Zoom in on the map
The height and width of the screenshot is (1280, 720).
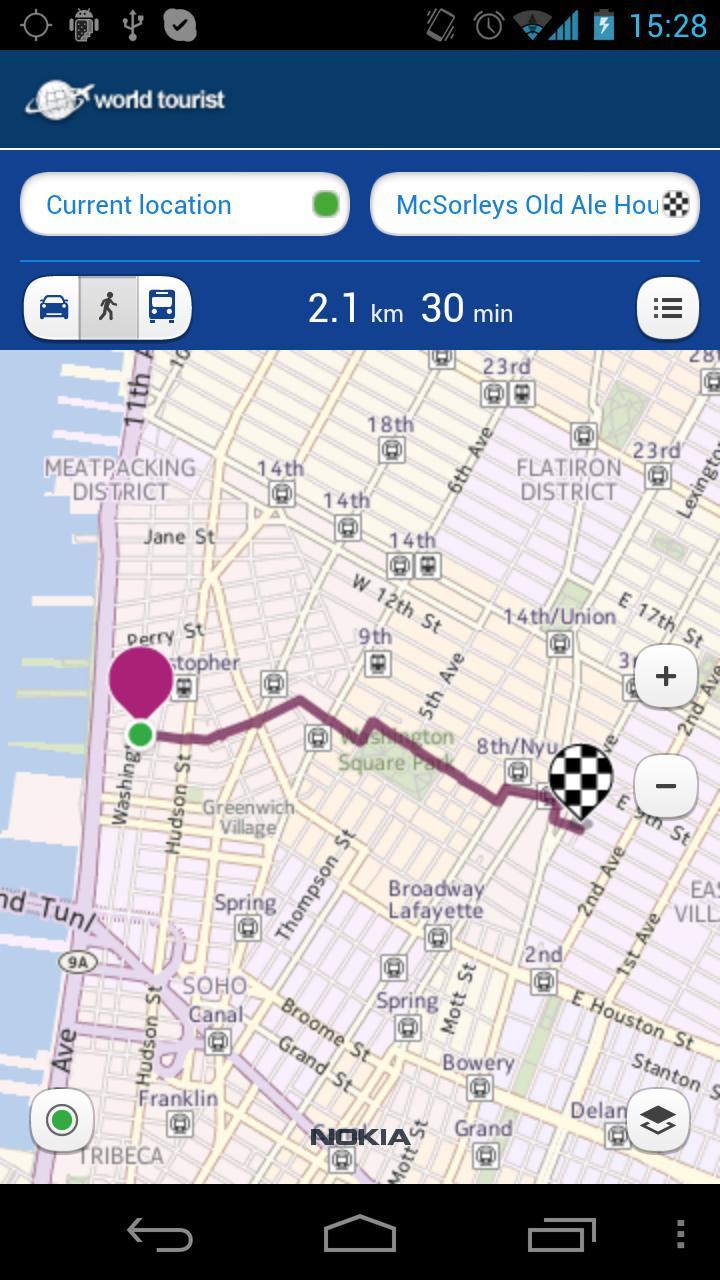coord(665,677)
